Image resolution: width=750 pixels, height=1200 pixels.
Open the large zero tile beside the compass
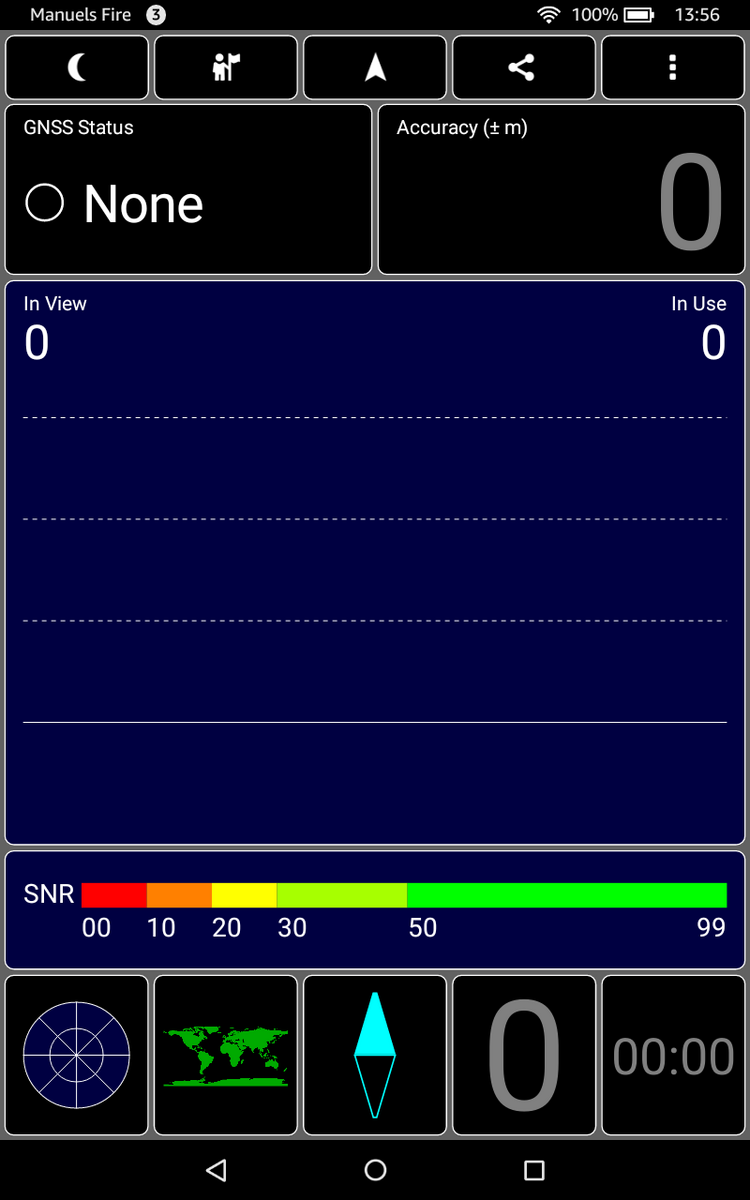point(523,1055)
